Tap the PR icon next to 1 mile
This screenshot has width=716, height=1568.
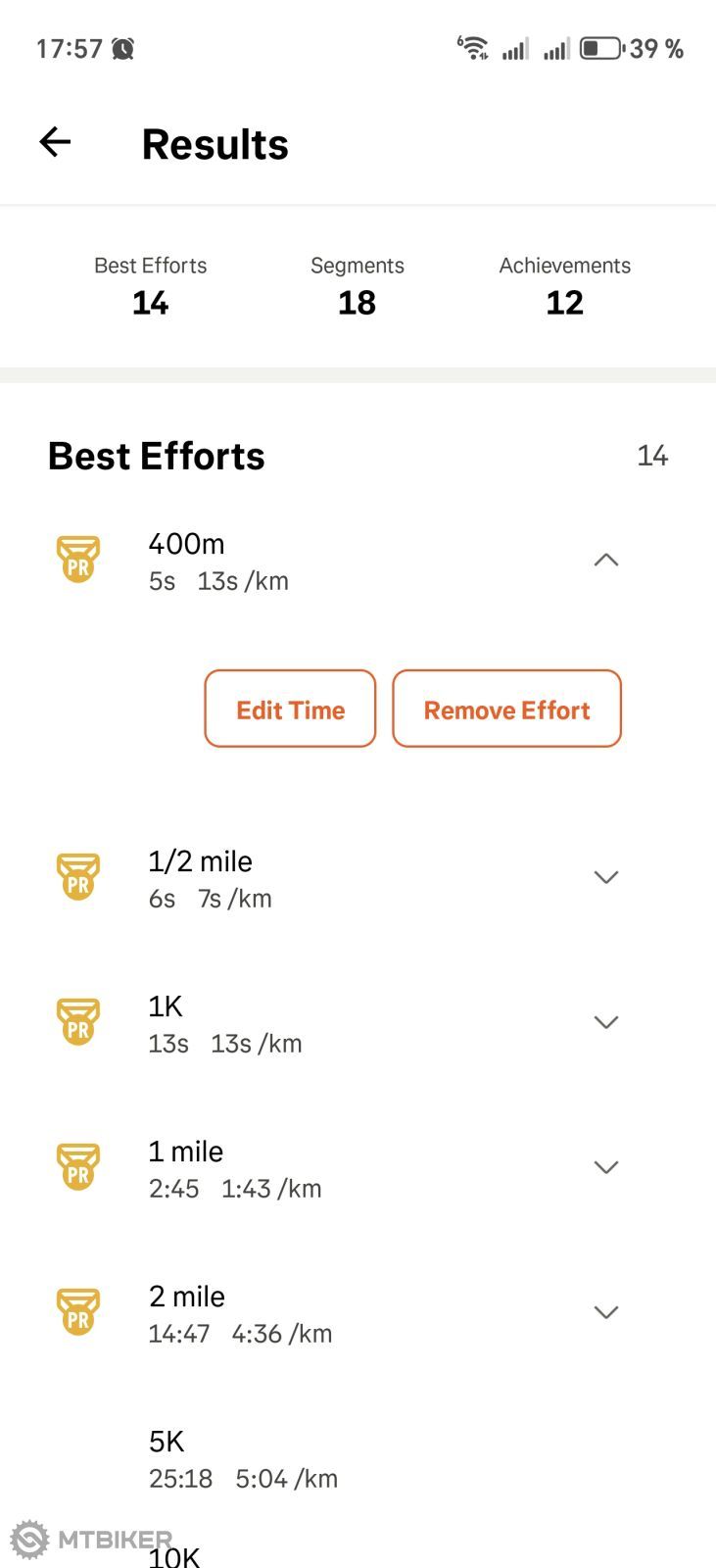point(77,1166)
